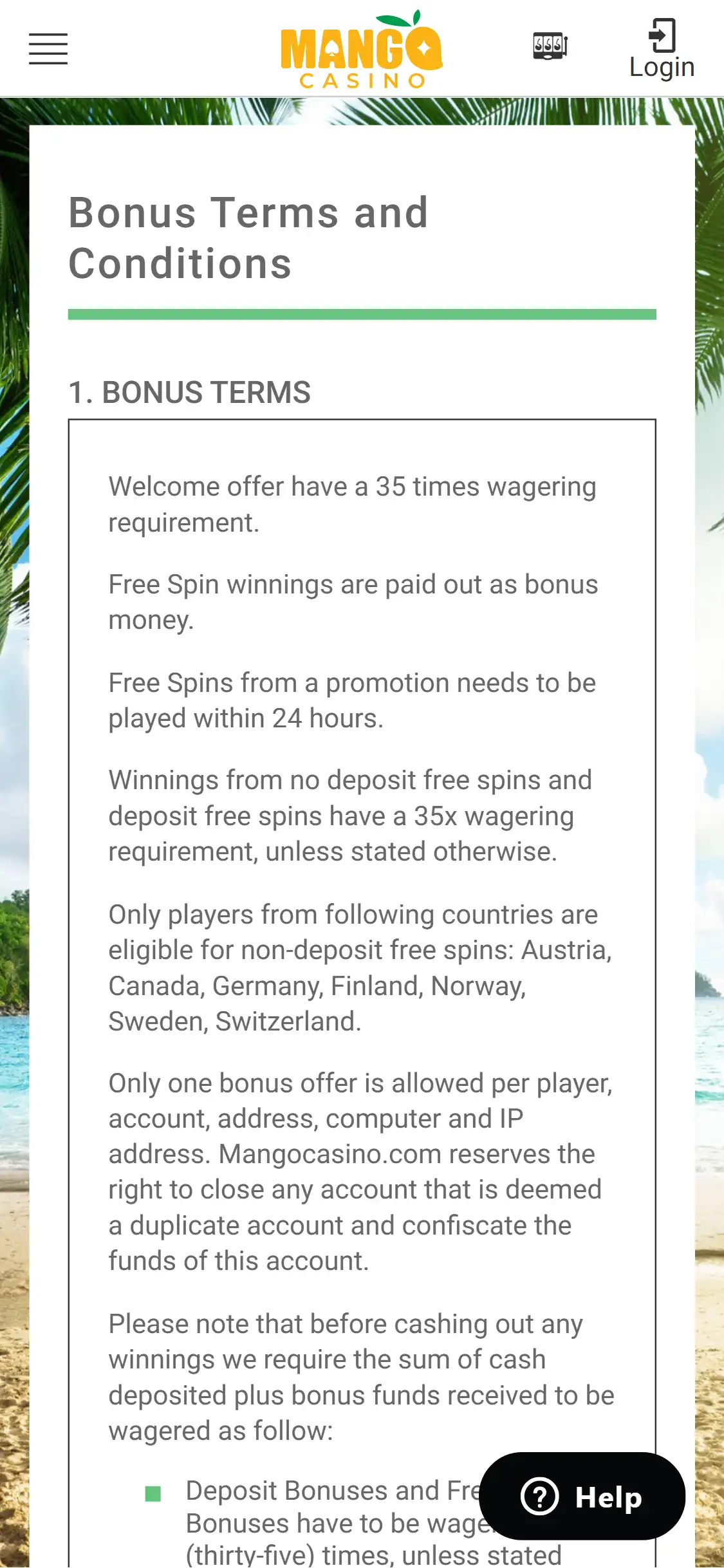Open the slot machine games icon

pos(550,46)
